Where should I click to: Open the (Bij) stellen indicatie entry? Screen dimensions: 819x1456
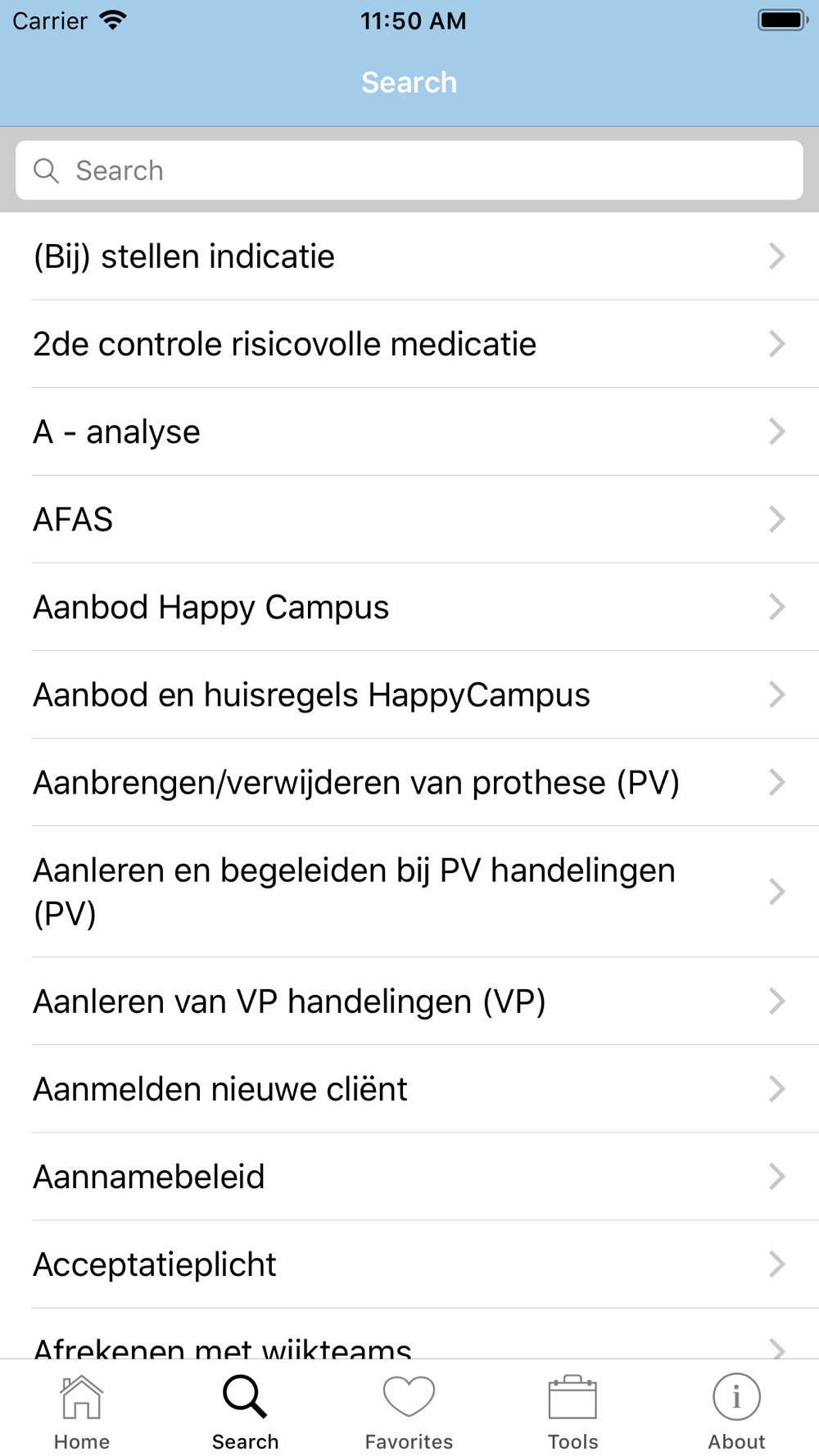[409, 256]
